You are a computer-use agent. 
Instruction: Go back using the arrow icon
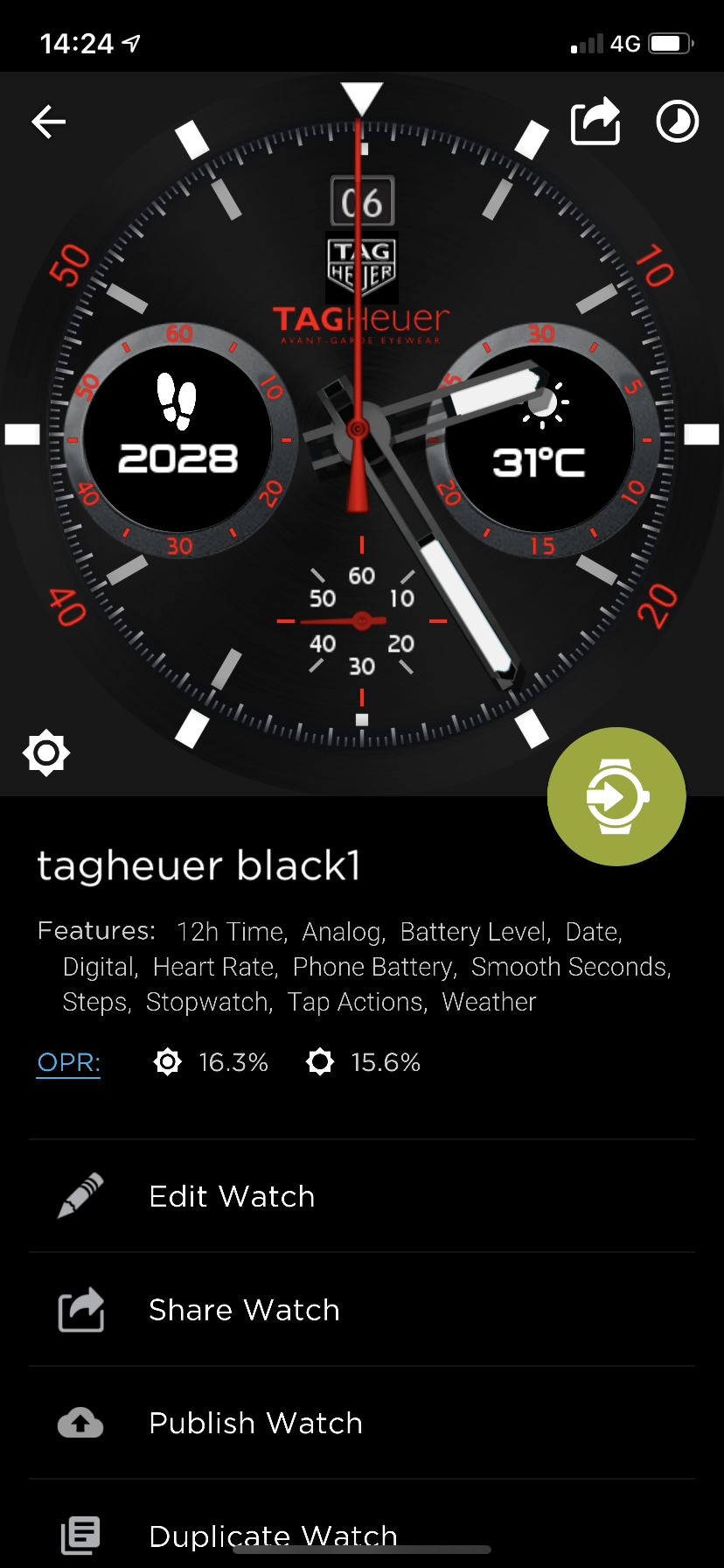(x=49, y=122)
